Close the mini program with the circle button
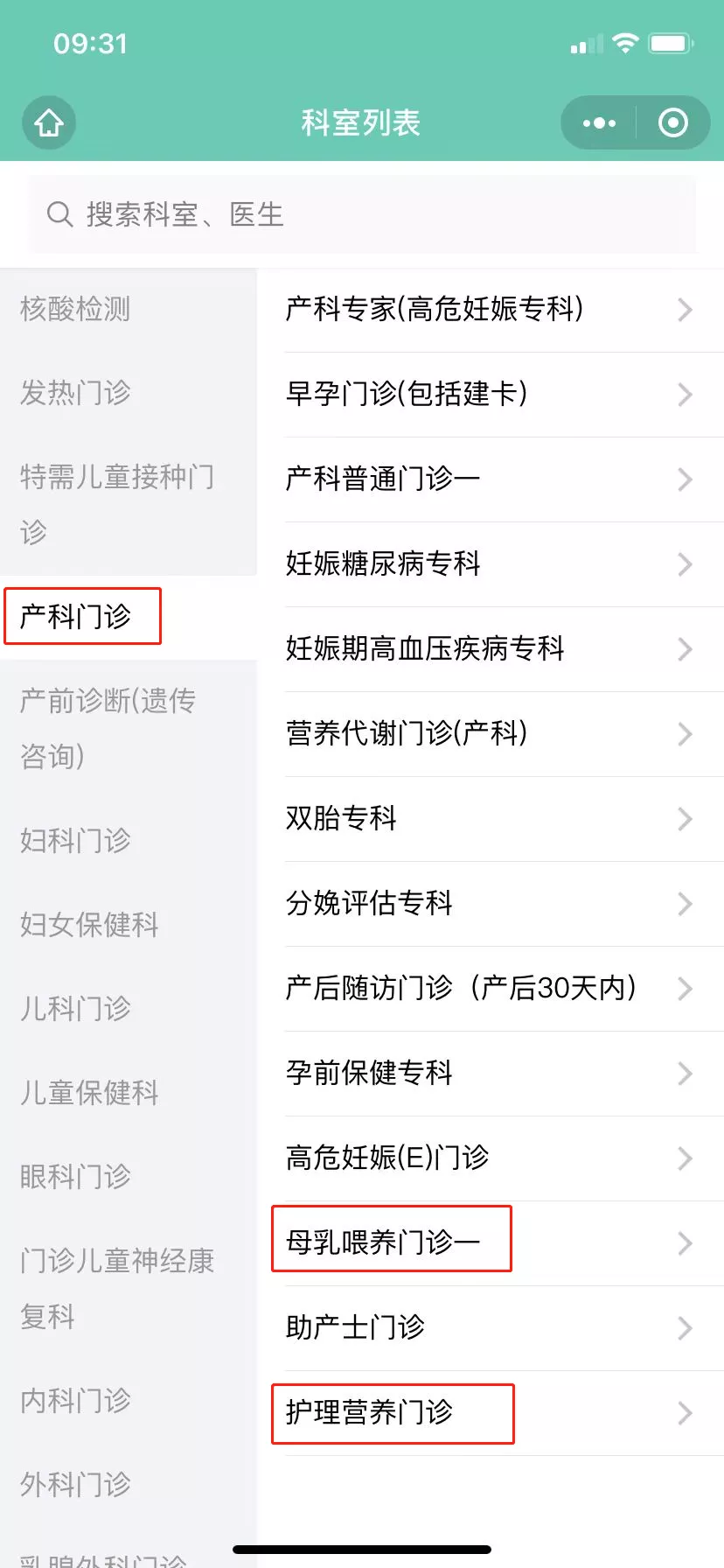724x1568 pixels. (672, 123)
